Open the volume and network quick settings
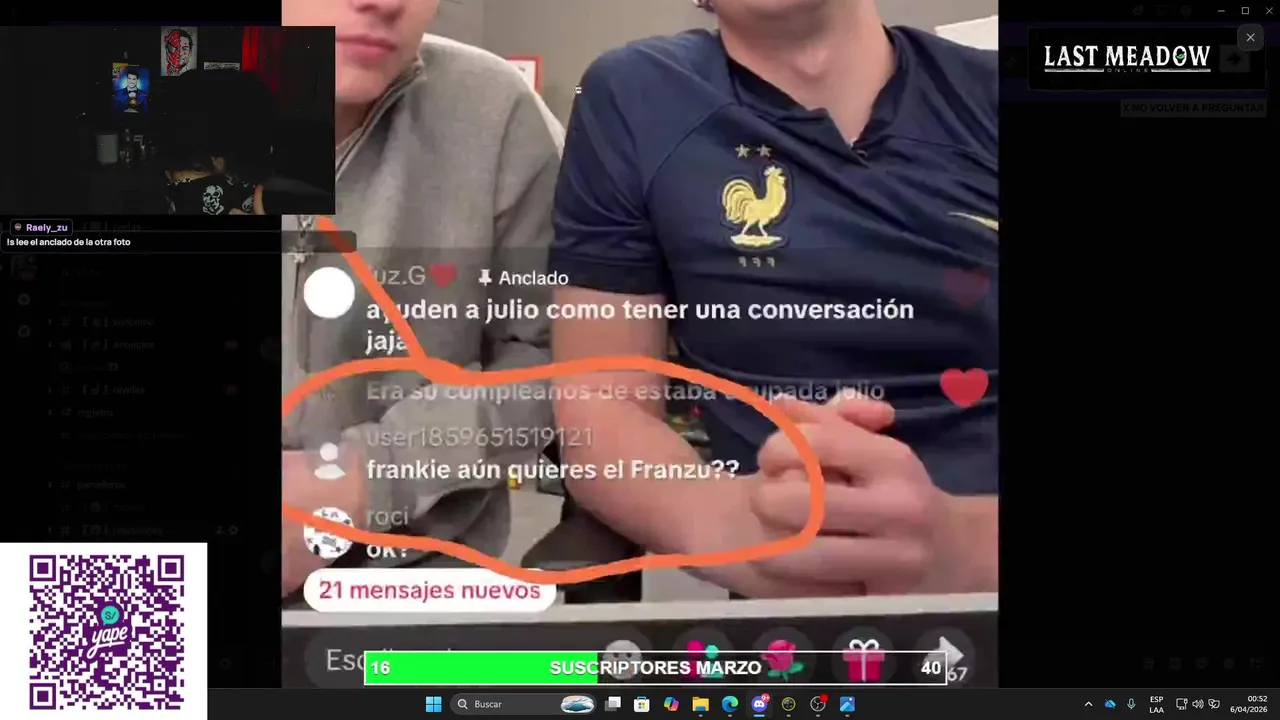 (1197, 704)
